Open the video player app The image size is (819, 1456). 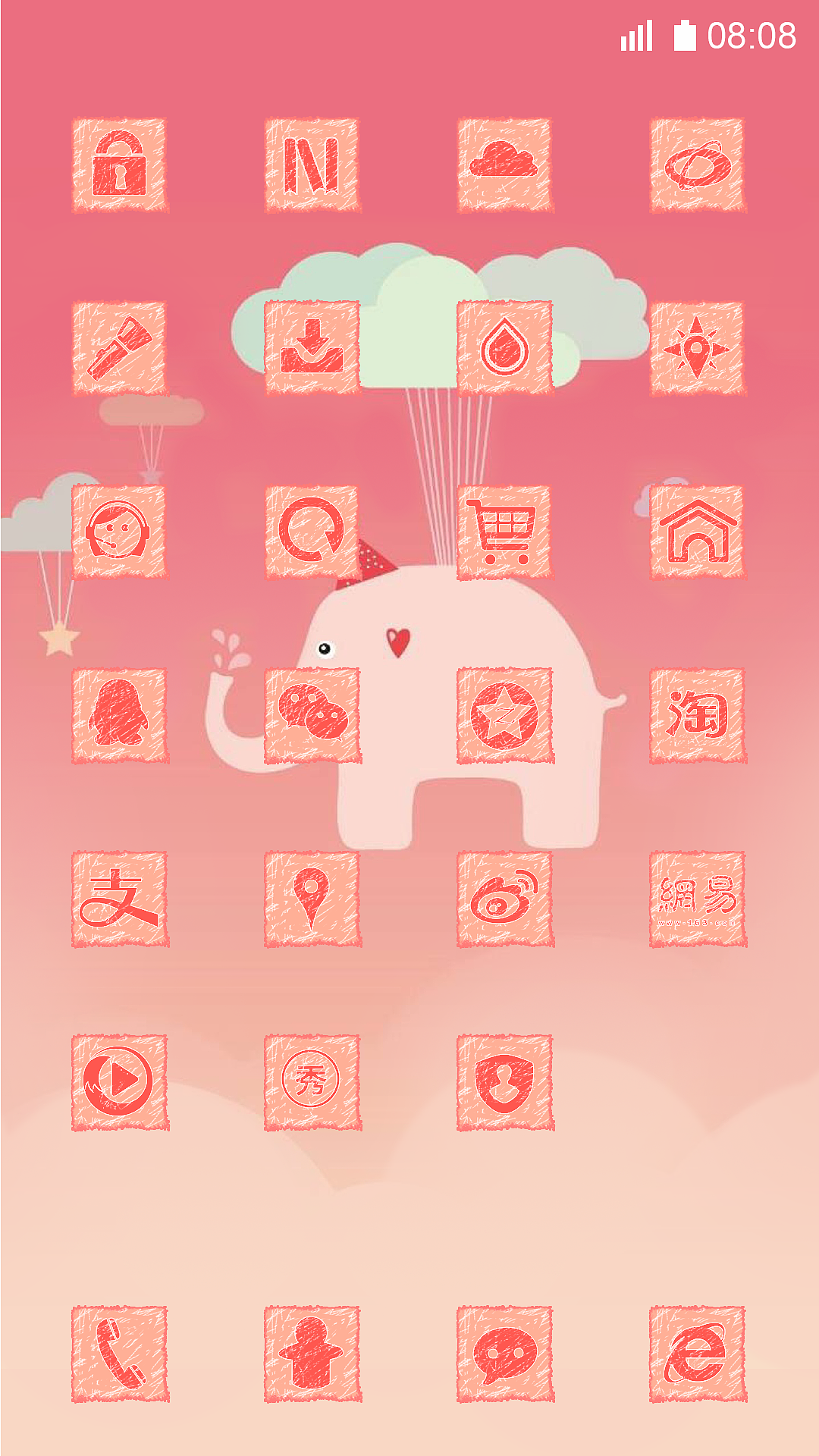click(x=120, y=1082)
